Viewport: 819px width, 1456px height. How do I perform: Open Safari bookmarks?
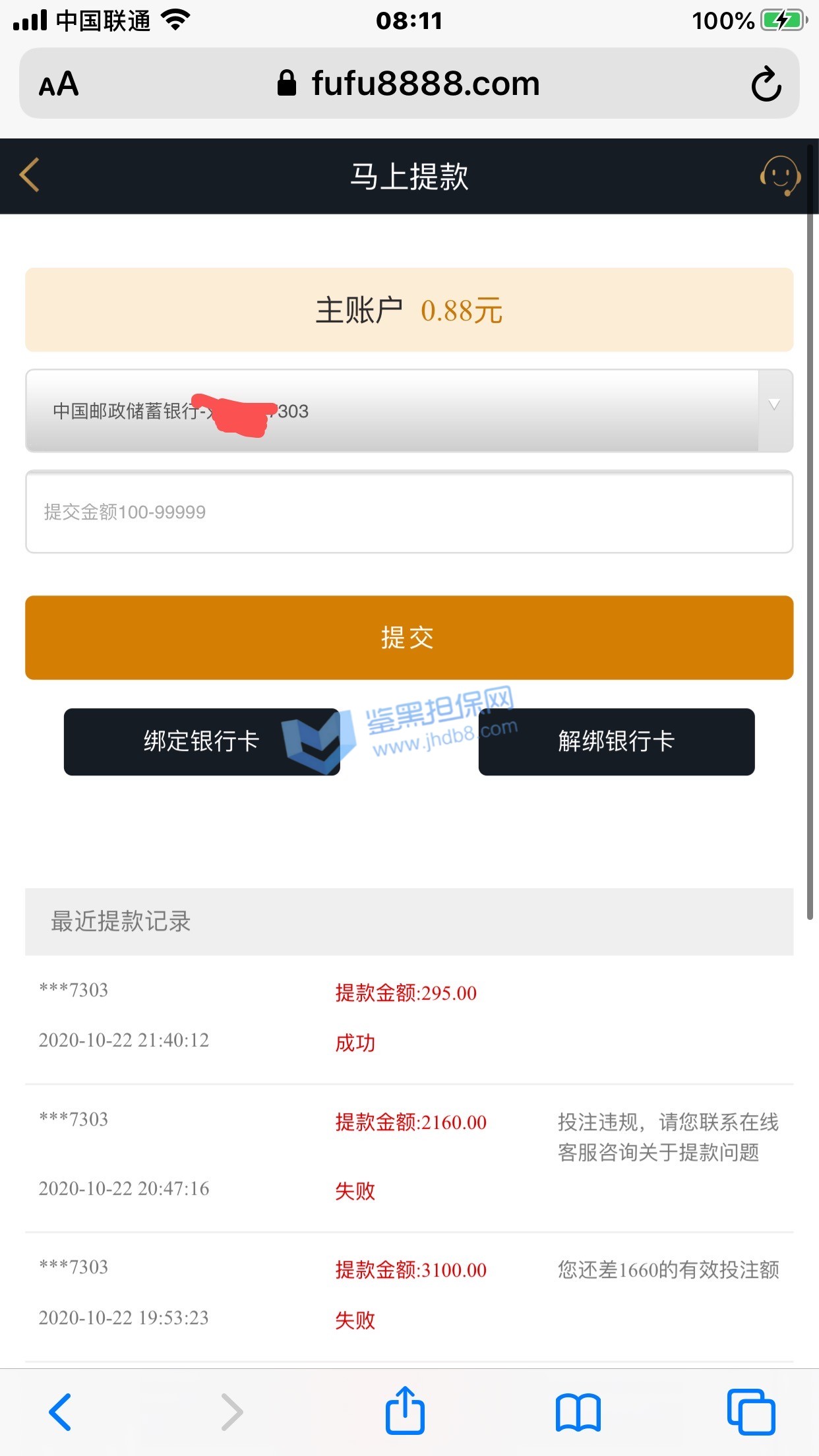(x=578, y=1412)
